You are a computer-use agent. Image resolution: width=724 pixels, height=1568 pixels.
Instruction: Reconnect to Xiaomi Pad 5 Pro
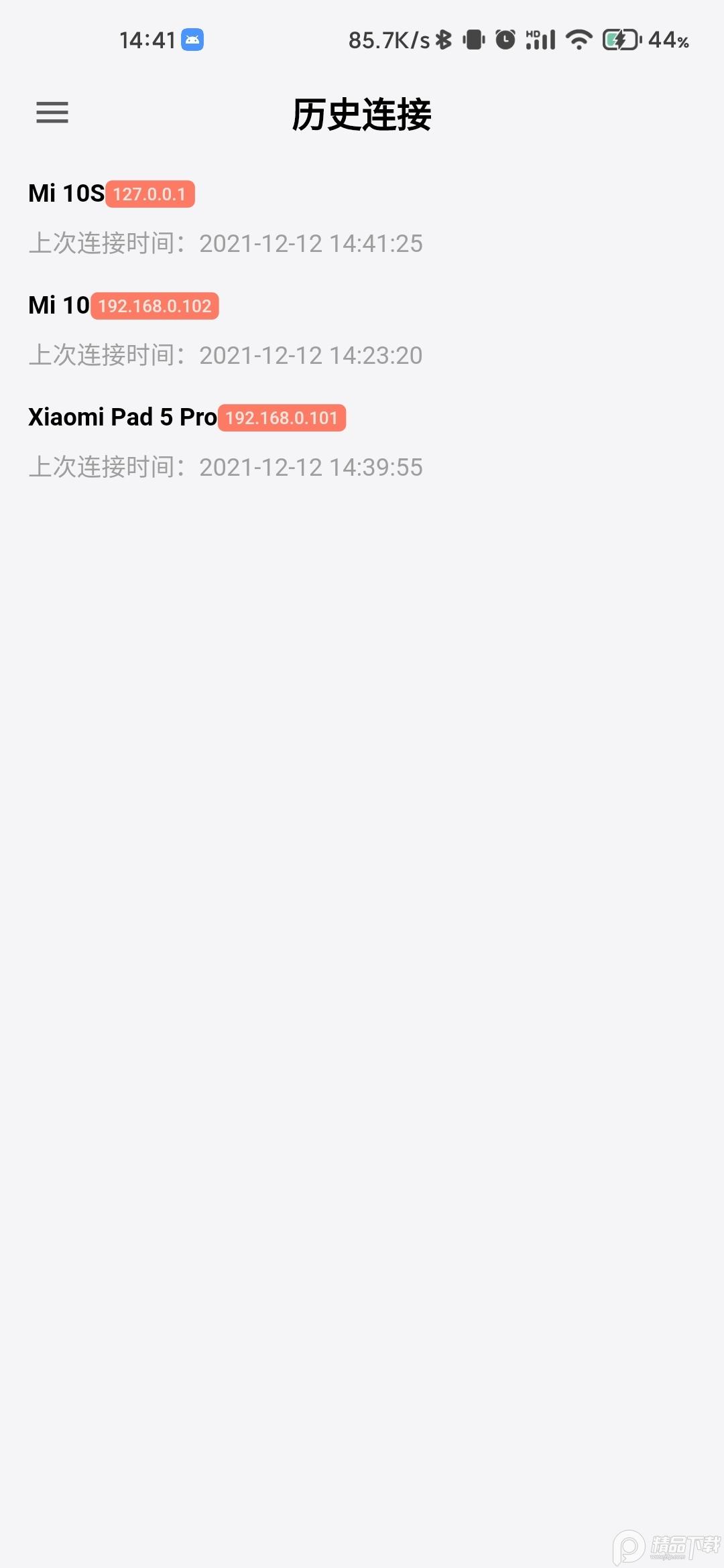click(225, 442)
